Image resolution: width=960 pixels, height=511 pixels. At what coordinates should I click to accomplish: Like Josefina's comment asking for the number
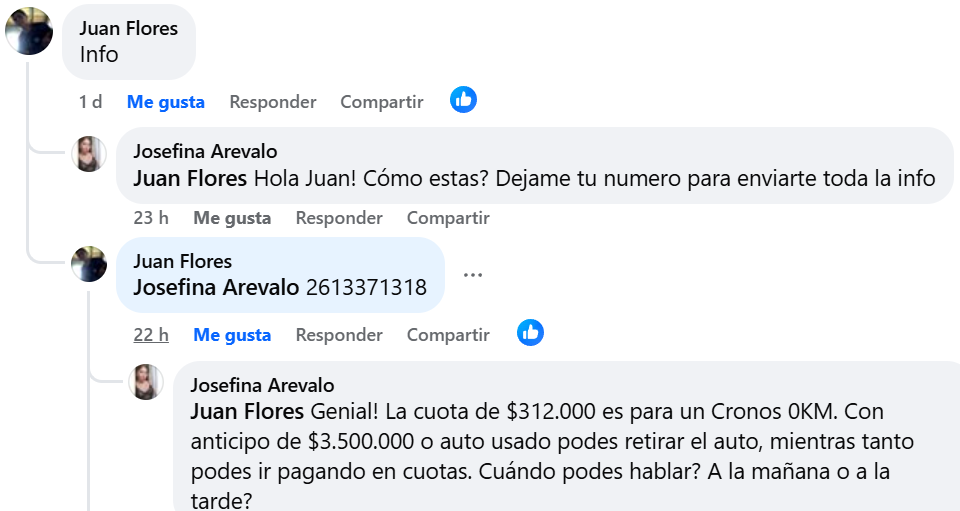tap(232, 218)
